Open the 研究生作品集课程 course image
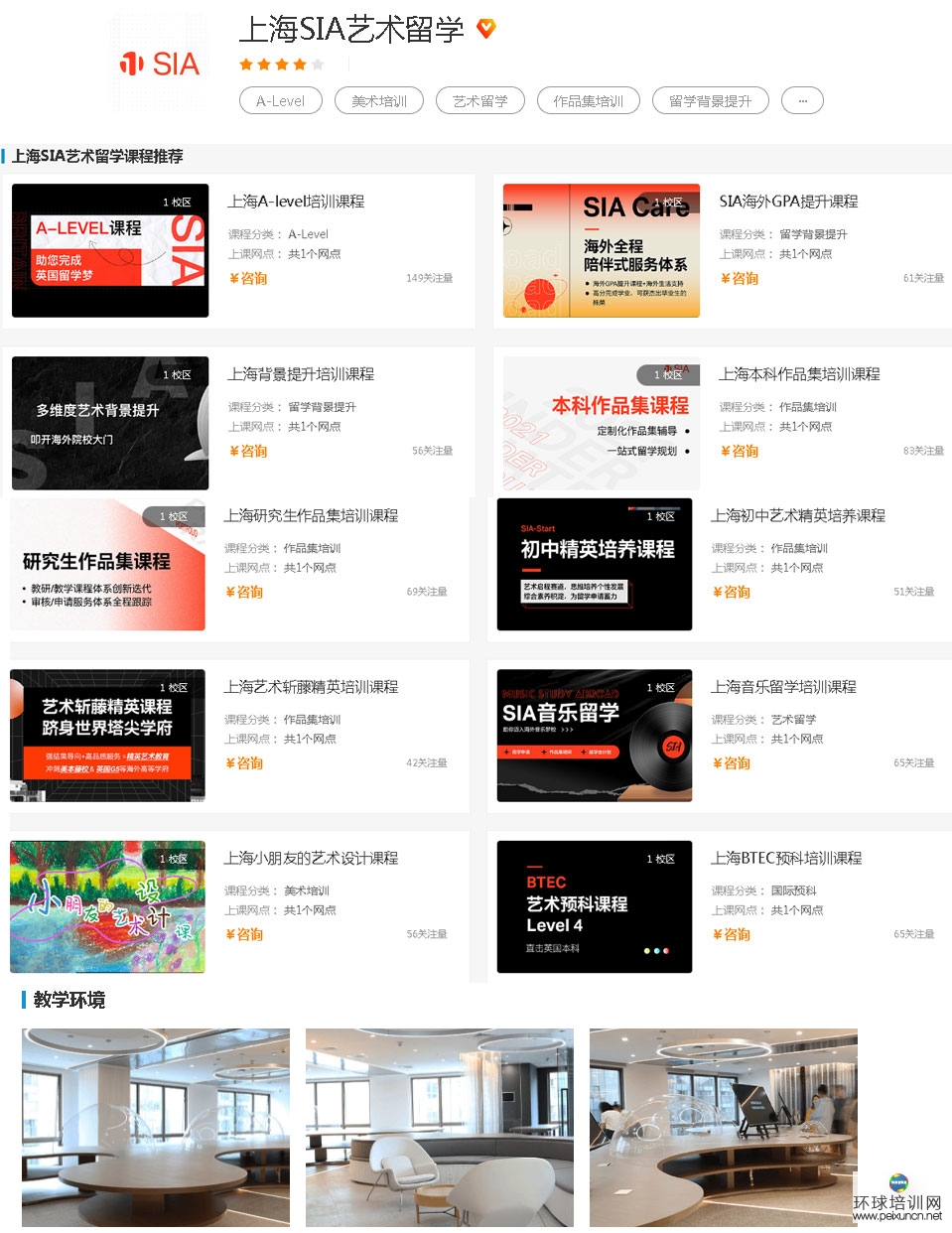 107,564
